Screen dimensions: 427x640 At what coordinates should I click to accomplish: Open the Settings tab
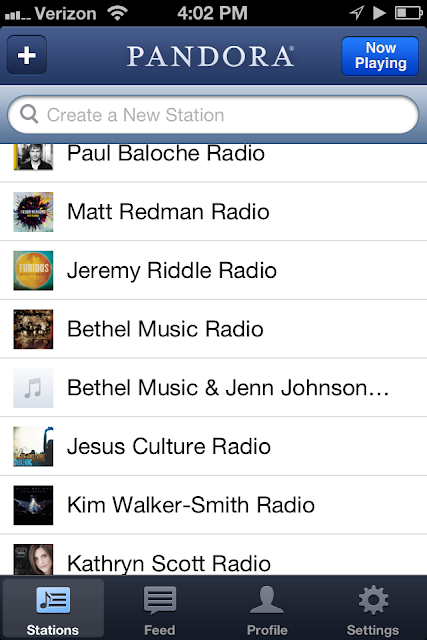point(373,609)
